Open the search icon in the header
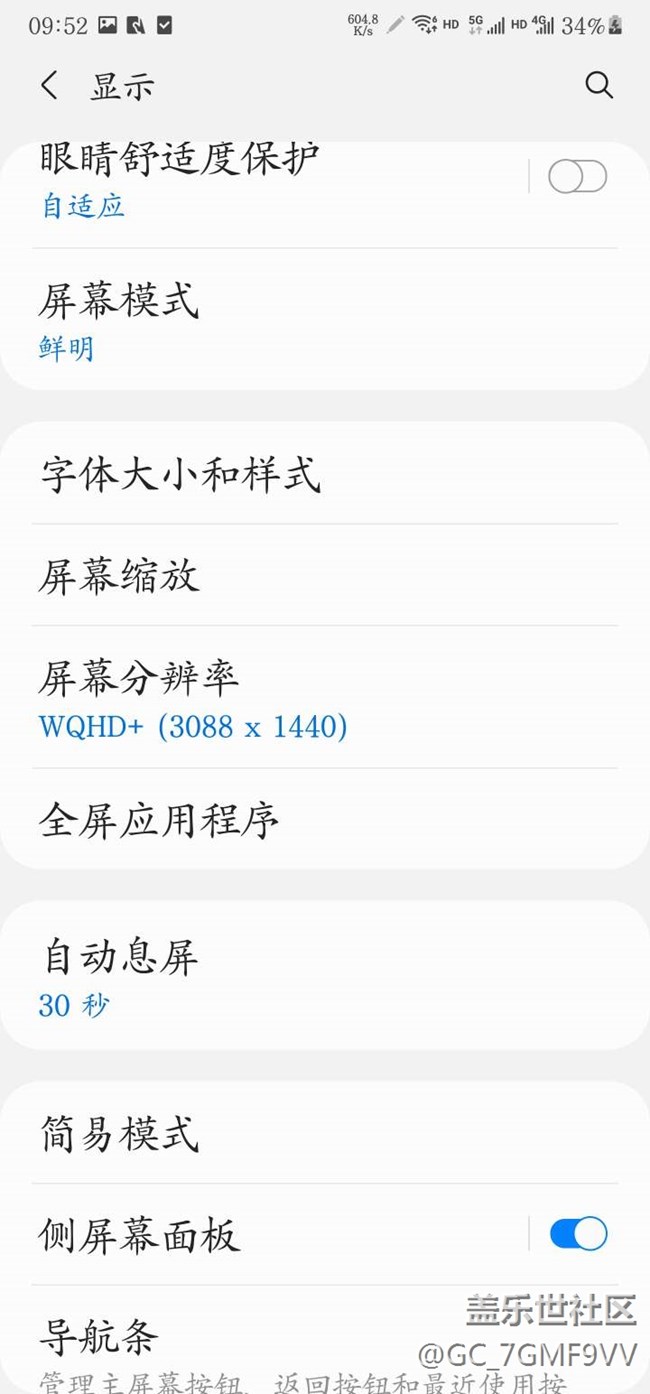 [599, 85]
